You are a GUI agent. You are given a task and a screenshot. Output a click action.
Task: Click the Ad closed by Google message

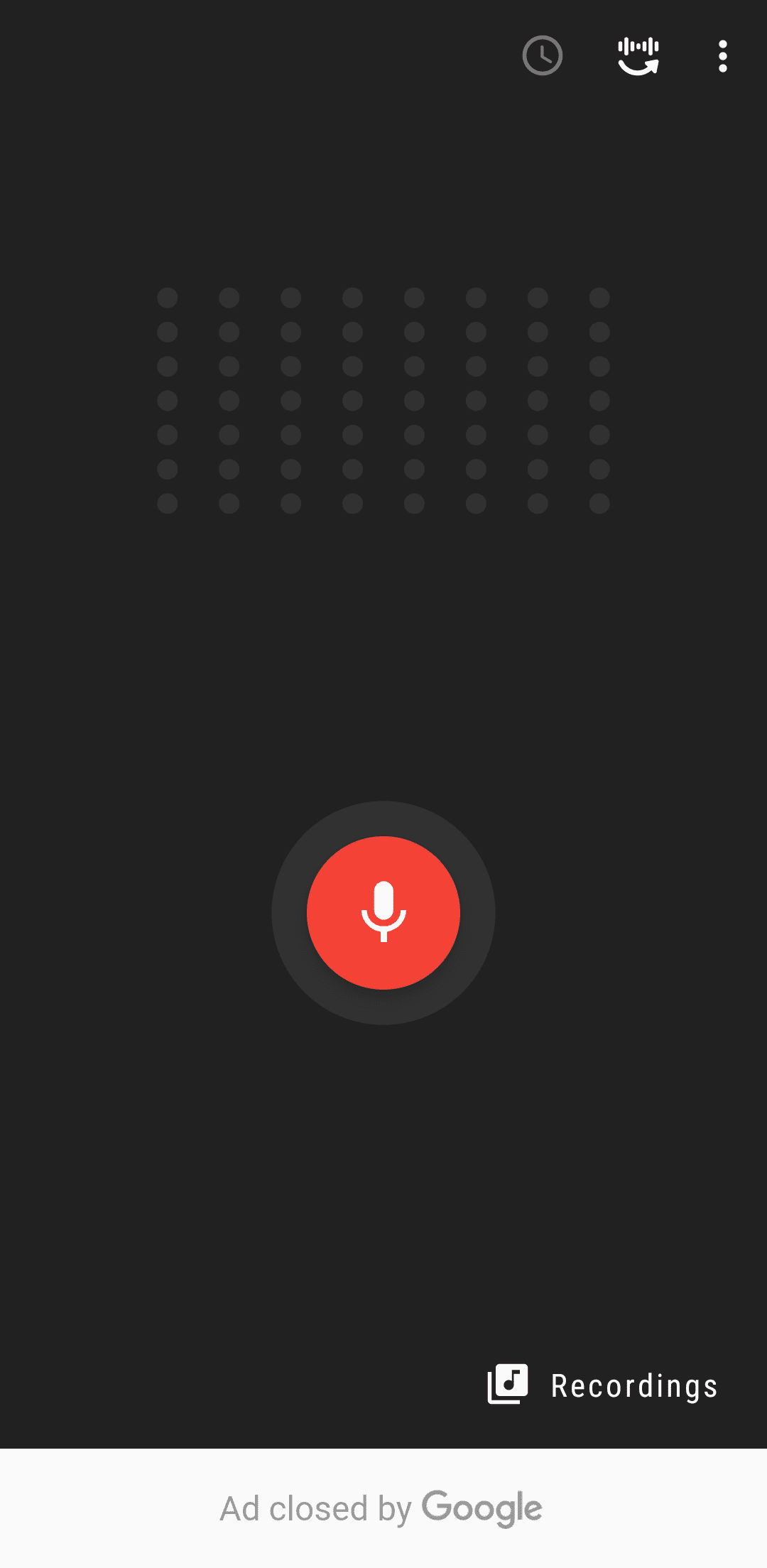pyautogui.click(x=382, y=1508)
